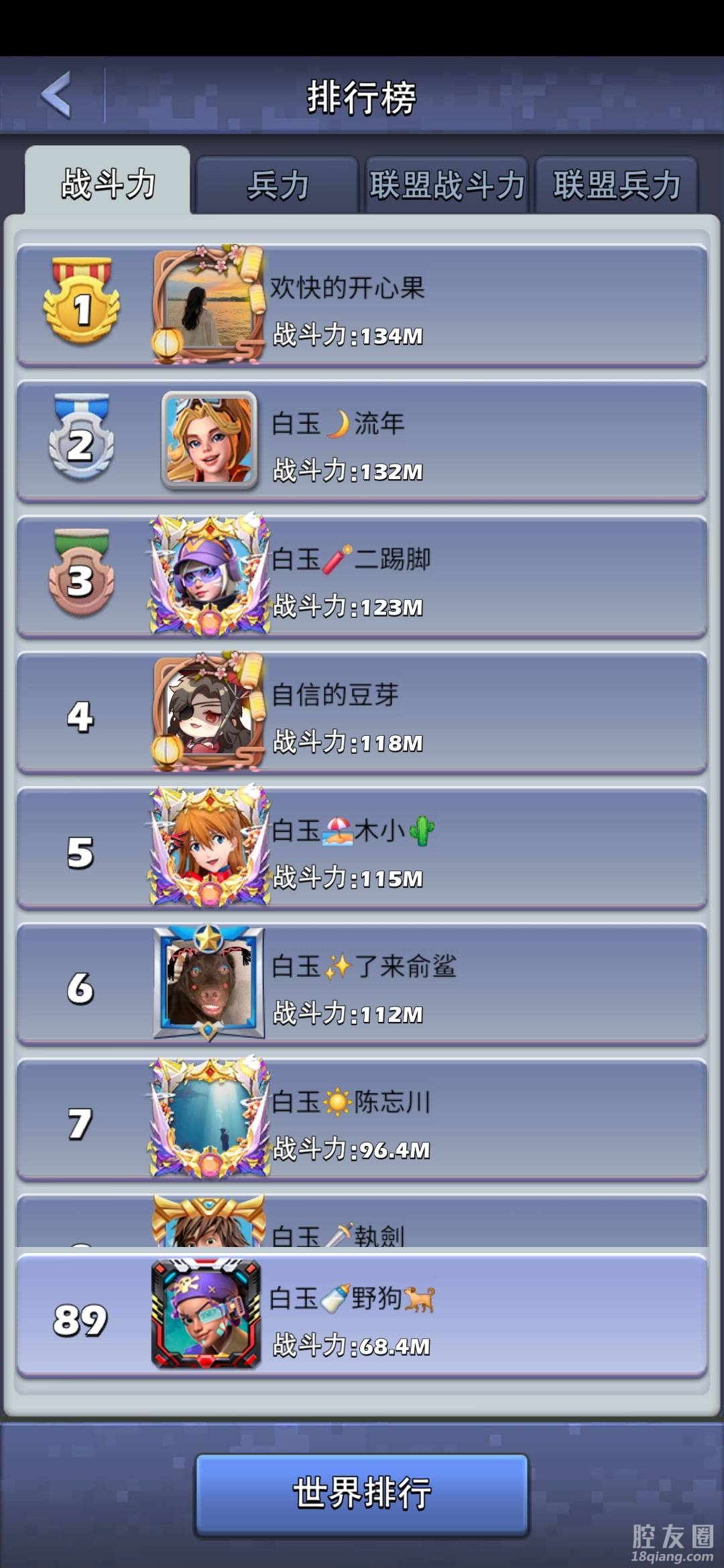The image size is (724, 1568).
Task: Go back using the top-left arrow
Action: (x=56, y=95)
